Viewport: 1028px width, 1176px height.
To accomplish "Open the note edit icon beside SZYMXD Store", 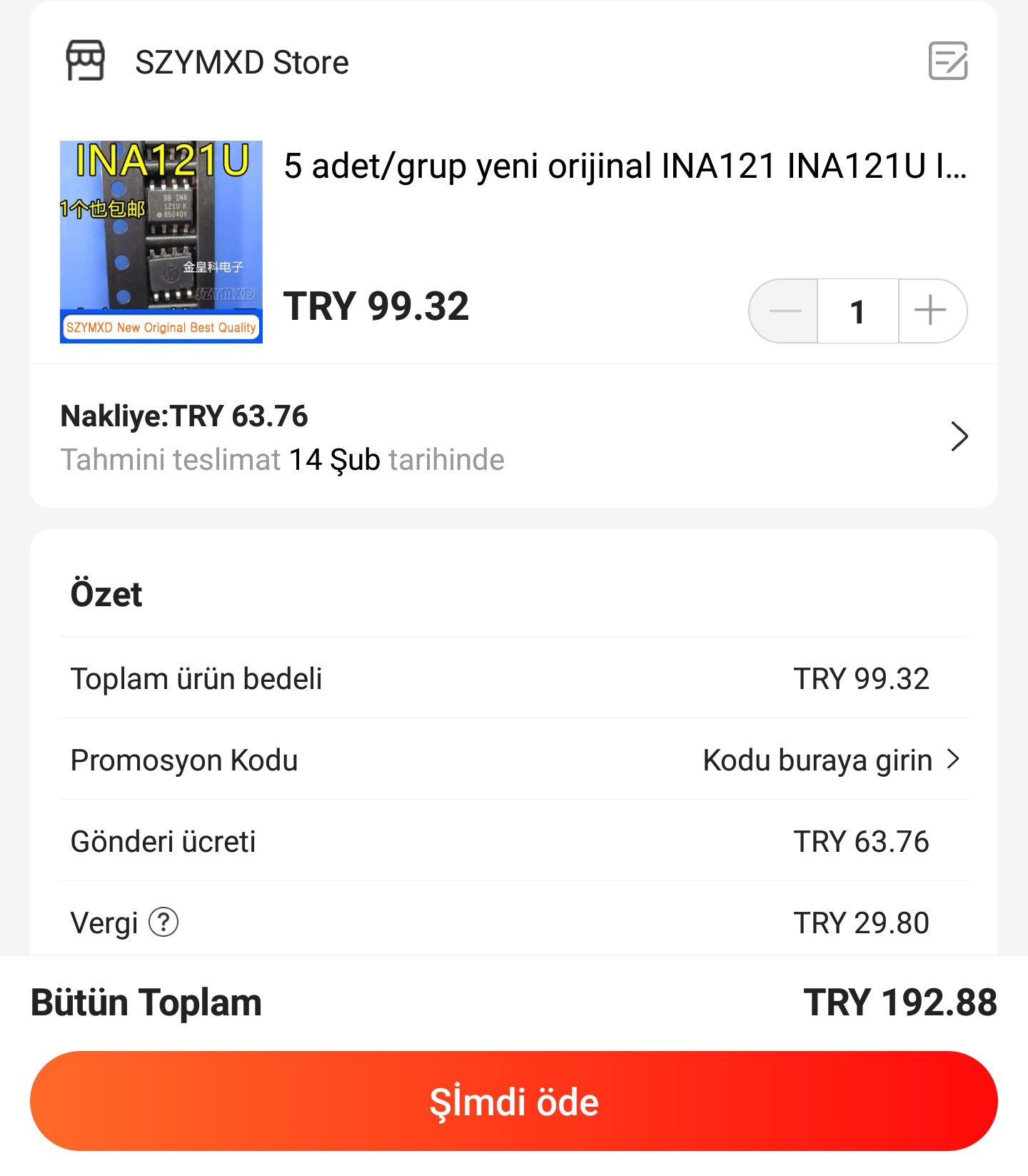I will [947, 61].
